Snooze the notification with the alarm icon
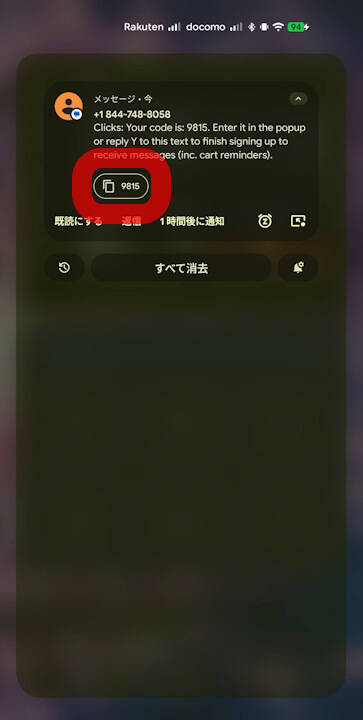The height and width of the screenshot is (720, 363). 265,221
